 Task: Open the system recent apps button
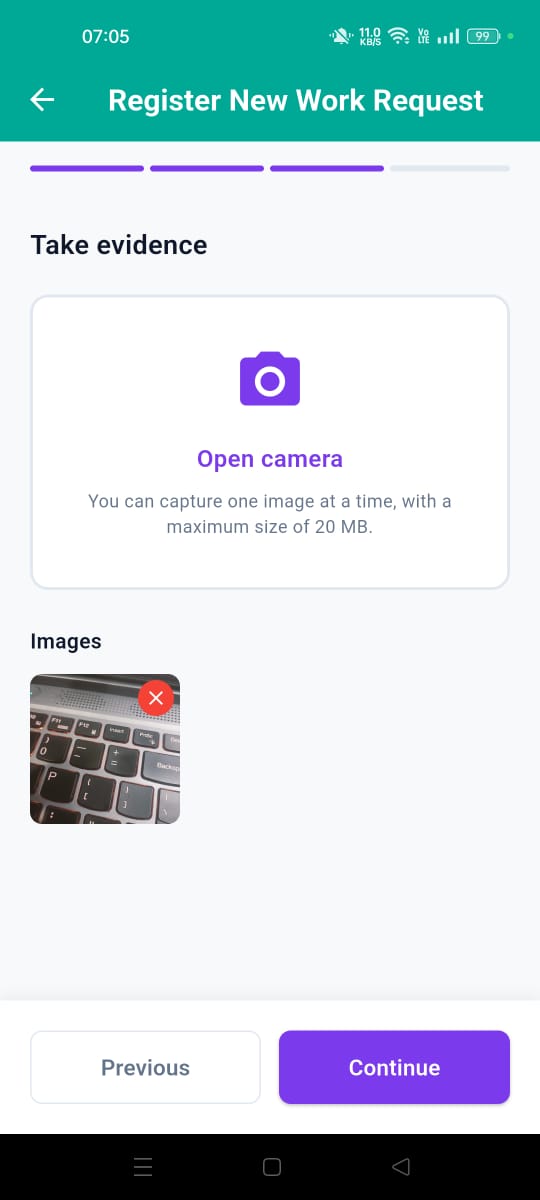(142, 1166)
